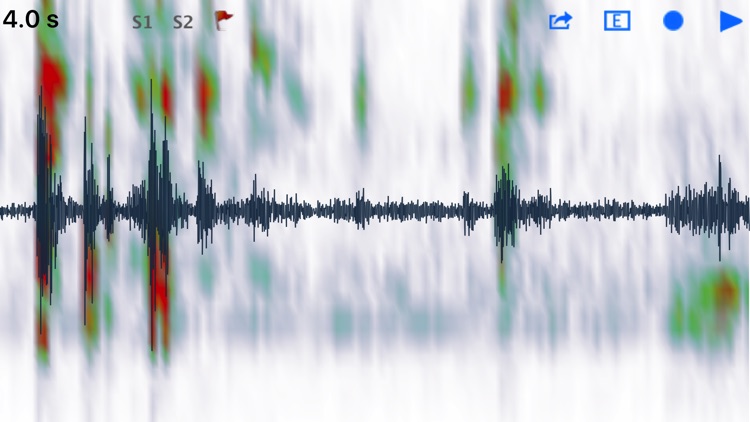Open the E options button
The width and height of the screenshot is (750, 422).
pyautogui.click(x=617, y=20)
